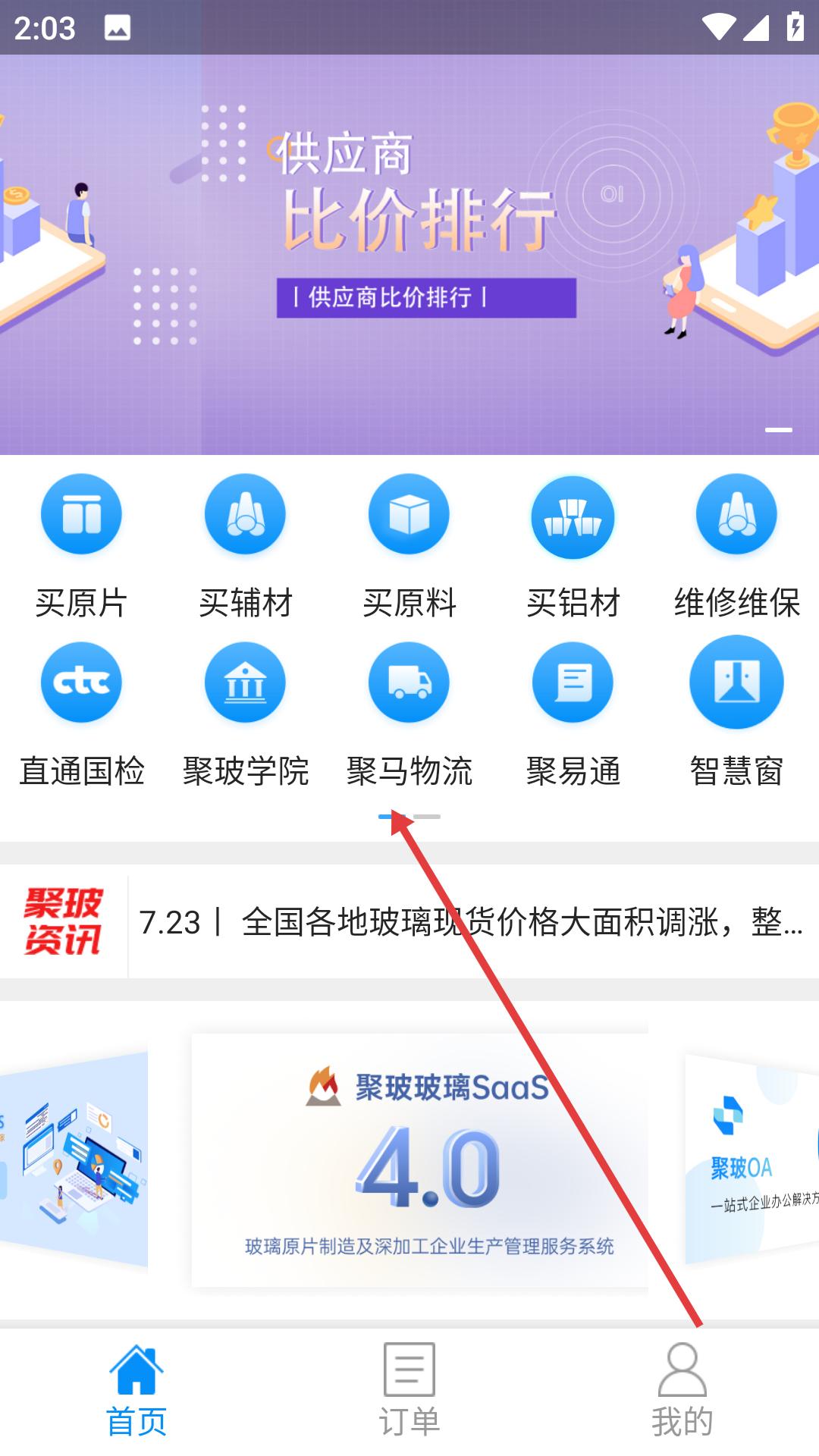Viewport: 819px width, 1456px height.
Task: Open 智慧窗 feature
Action: pos(736,714)
